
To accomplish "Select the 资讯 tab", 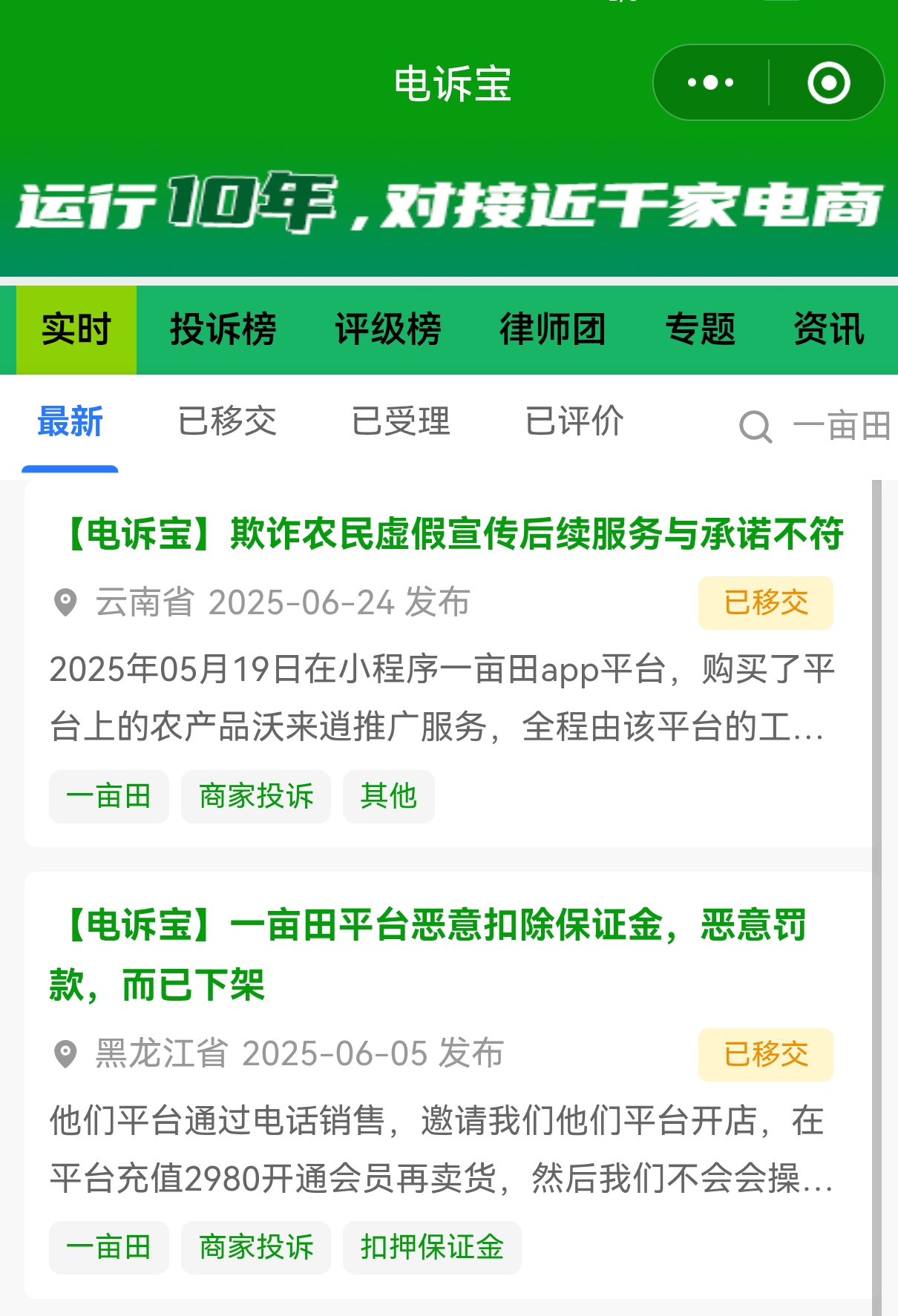I will coord(828,329).
